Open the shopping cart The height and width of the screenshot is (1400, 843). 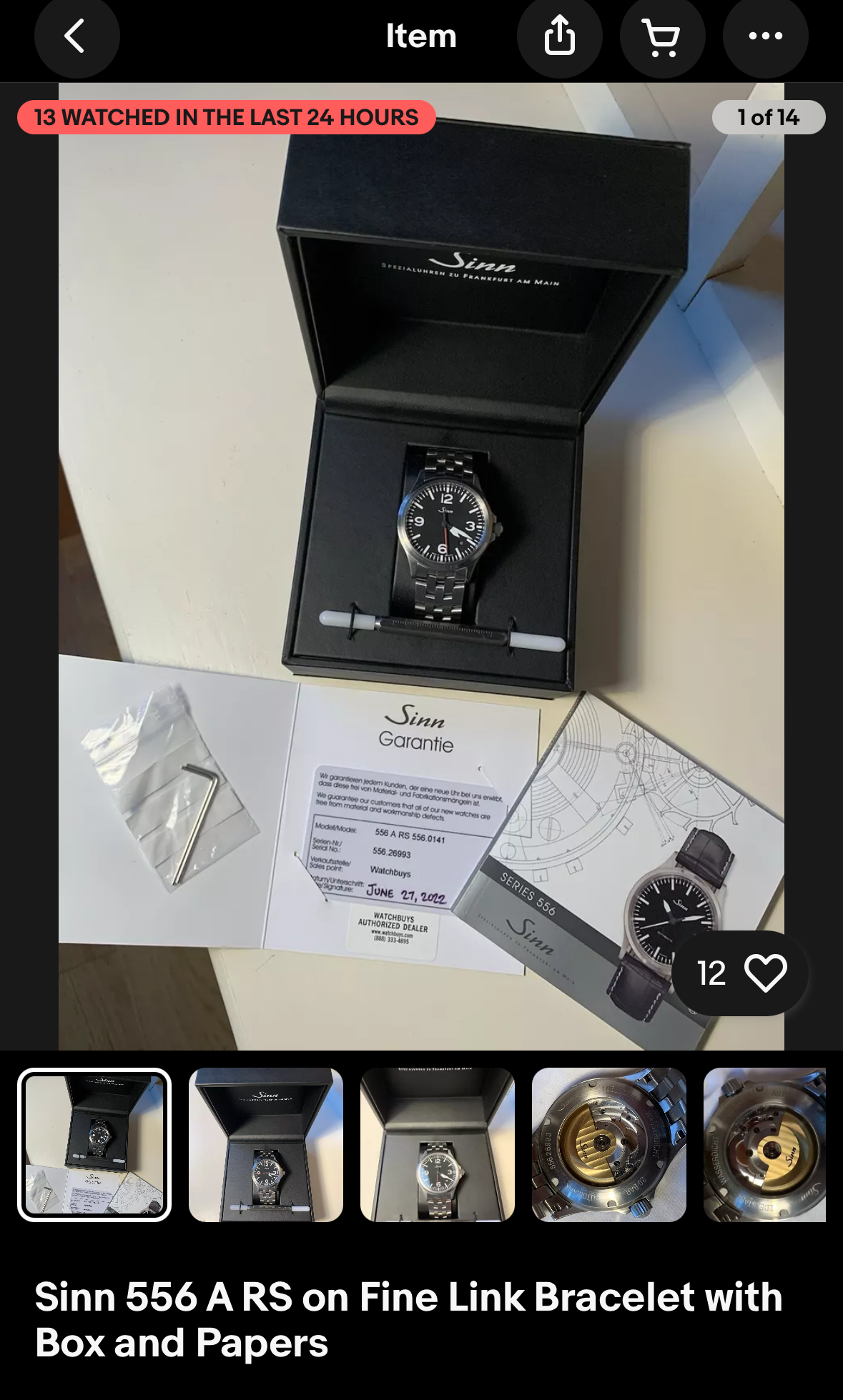point(662,36)
